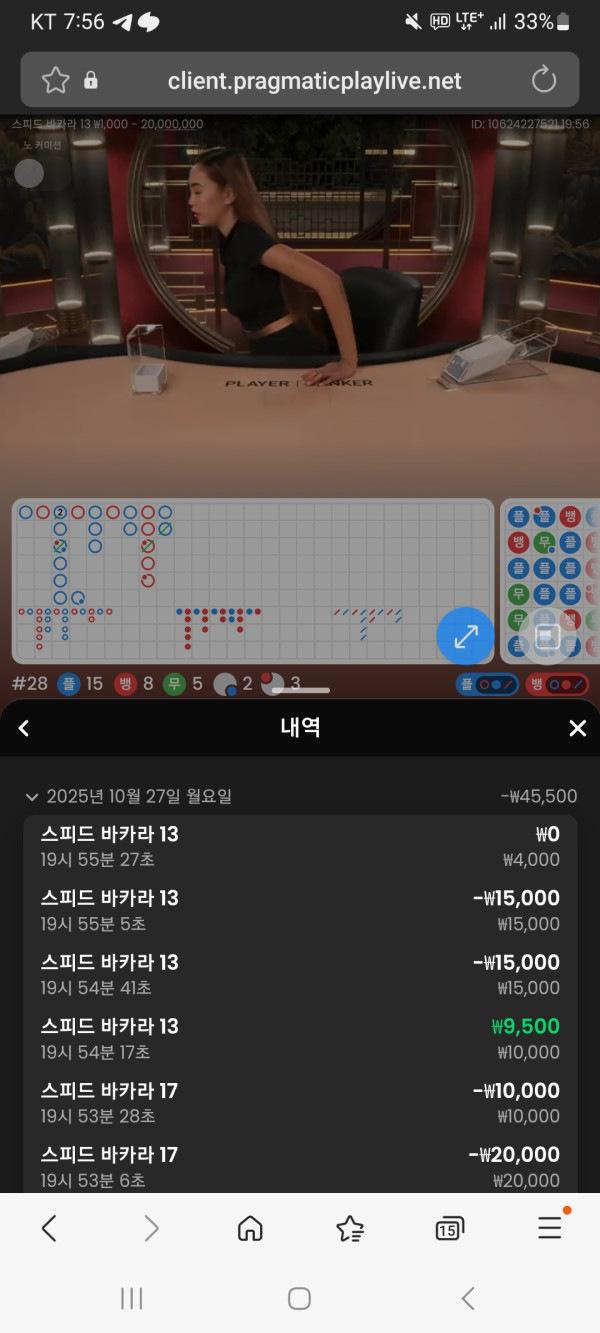
Task: Reload the page
Action: click(x=543, y=80)
